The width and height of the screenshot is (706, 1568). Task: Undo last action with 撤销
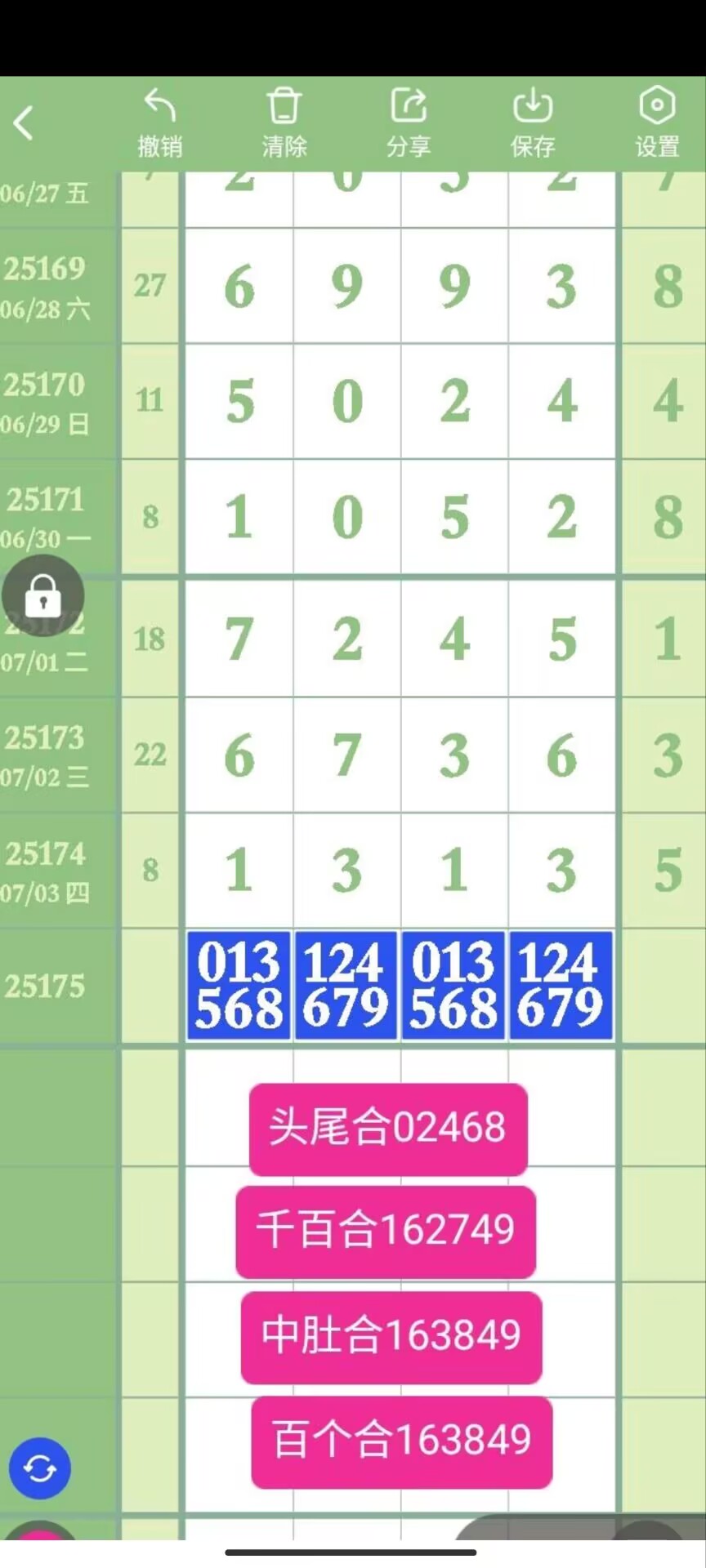pos(159,124)
